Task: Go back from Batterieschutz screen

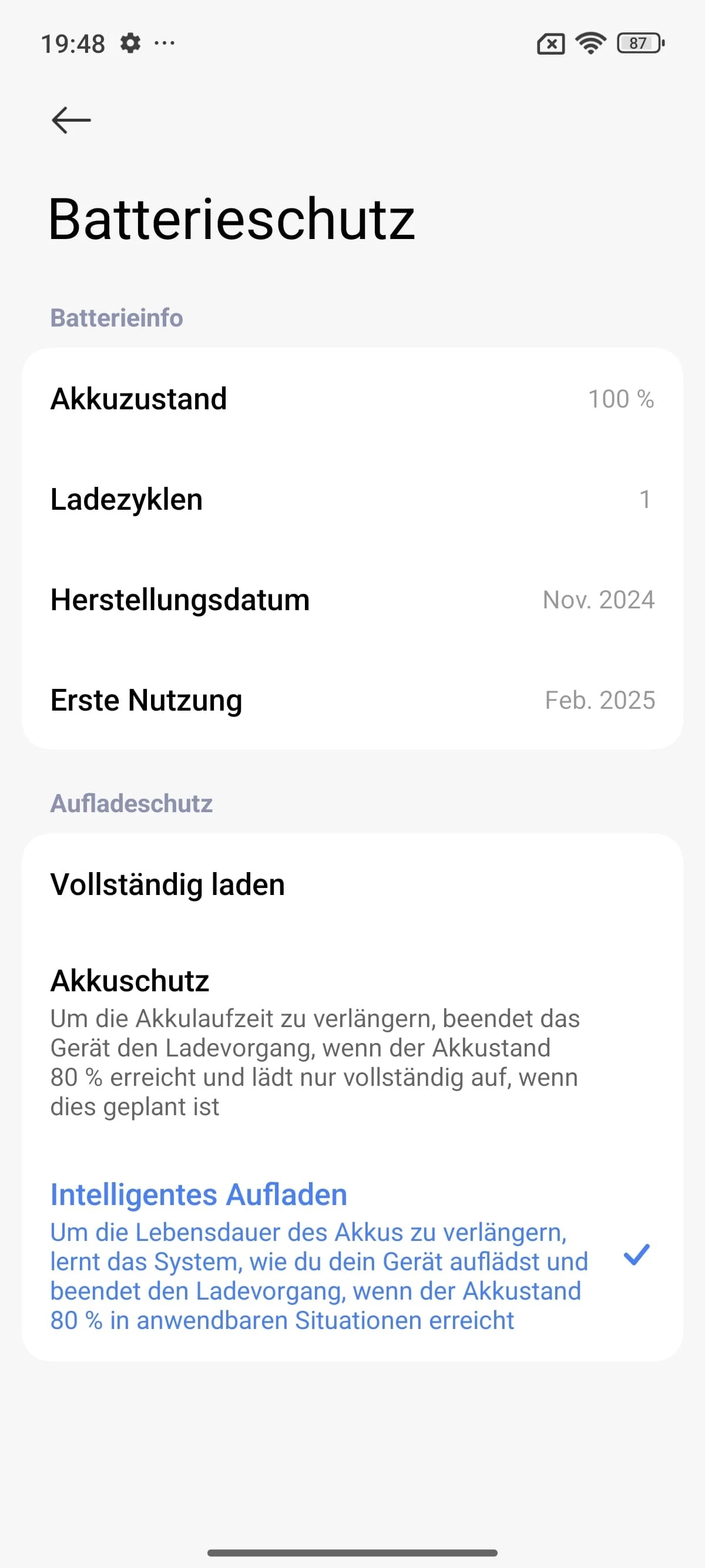Action: [x=71, y=120]
